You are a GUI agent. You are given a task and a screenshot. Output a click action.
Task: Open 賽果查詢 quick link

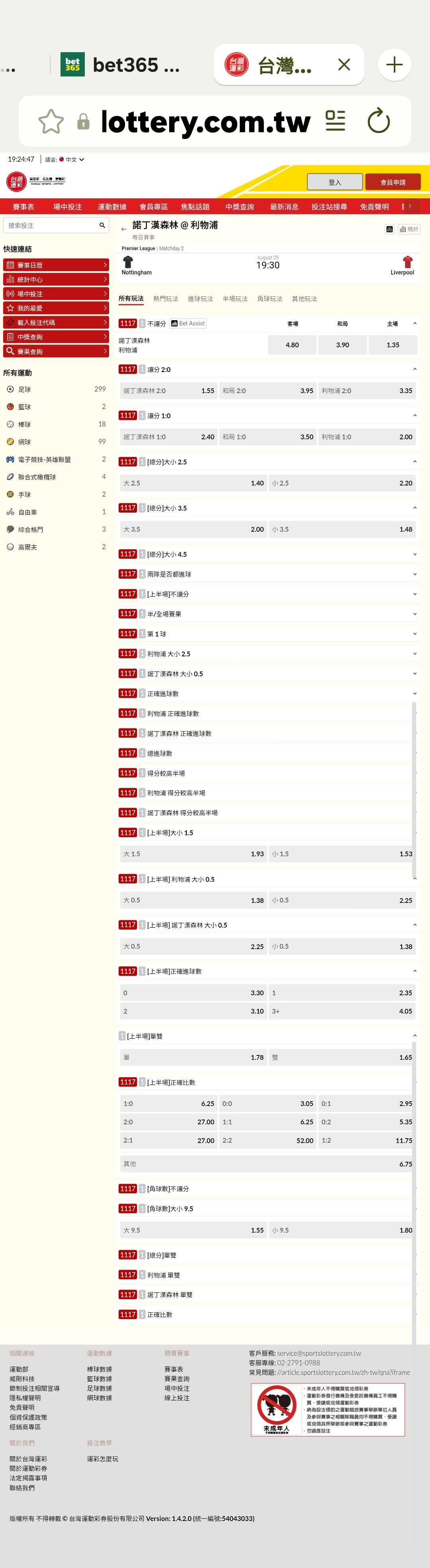tap(56, 351)
